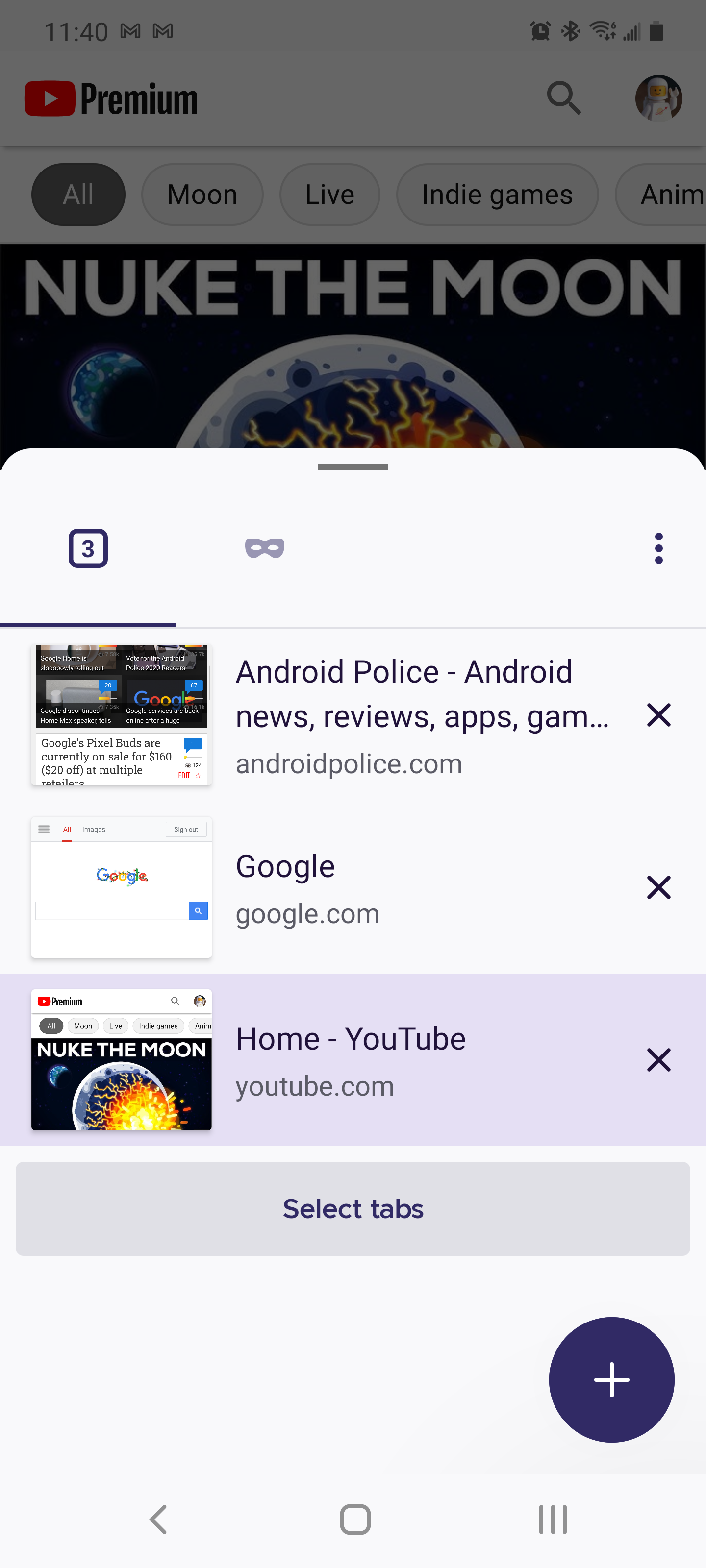The height and width of the screenshot is (1568, 706).
Task: Close the Google tab with its X
Action: point(658,887)
